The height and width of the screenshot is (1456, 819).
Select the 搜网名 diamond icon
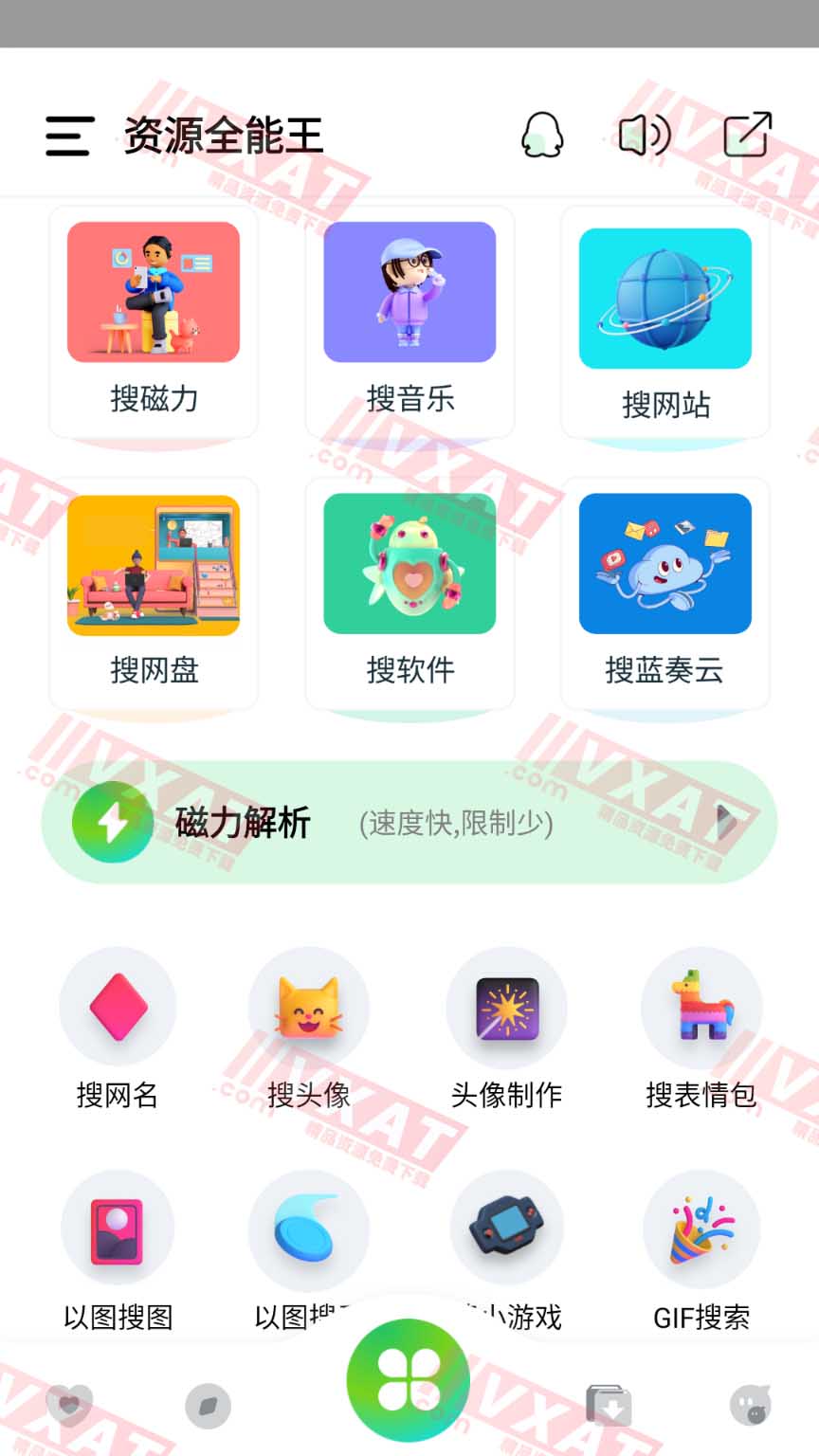(118, 1007)
